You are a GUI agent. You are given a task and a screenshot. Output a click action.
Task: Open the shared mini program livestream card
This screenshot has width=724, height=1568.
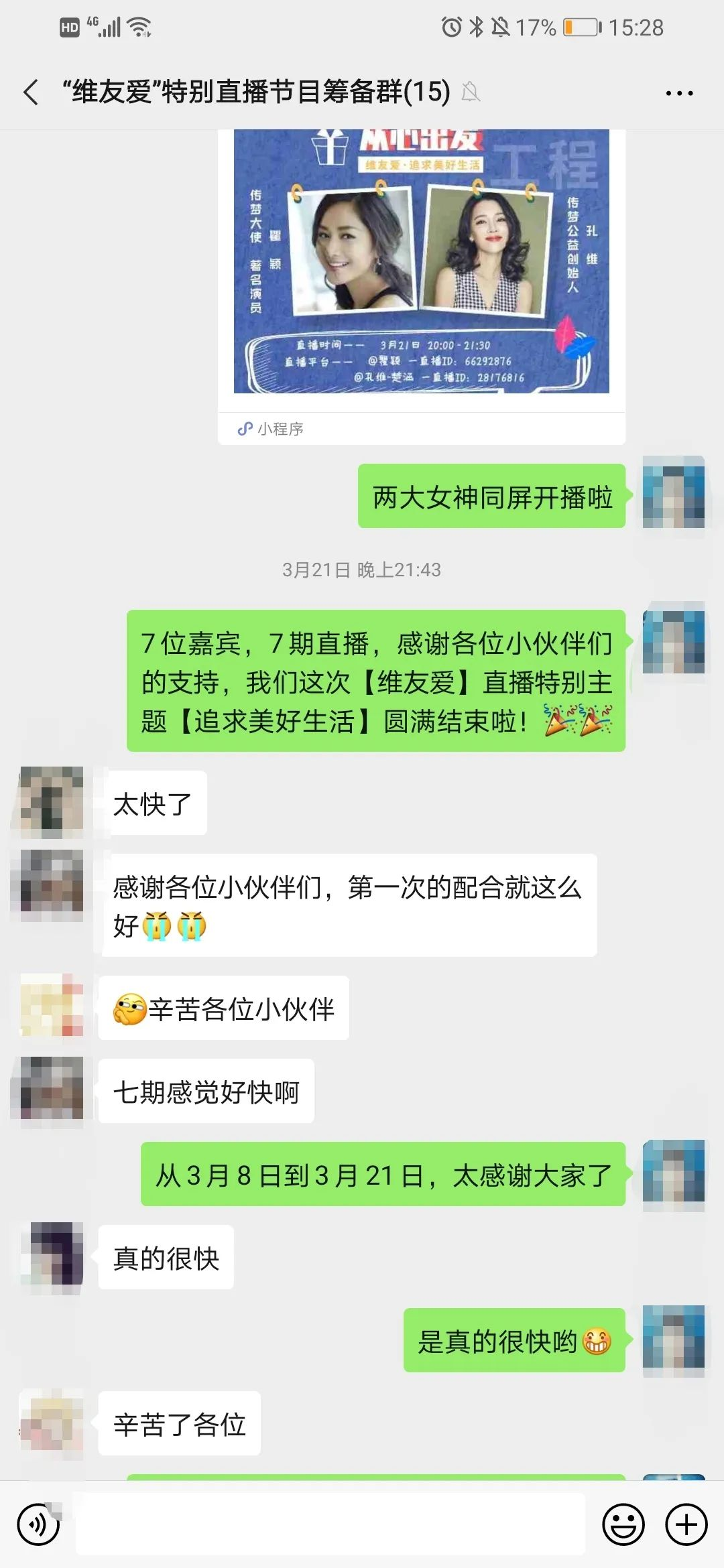tap(421, 268)
